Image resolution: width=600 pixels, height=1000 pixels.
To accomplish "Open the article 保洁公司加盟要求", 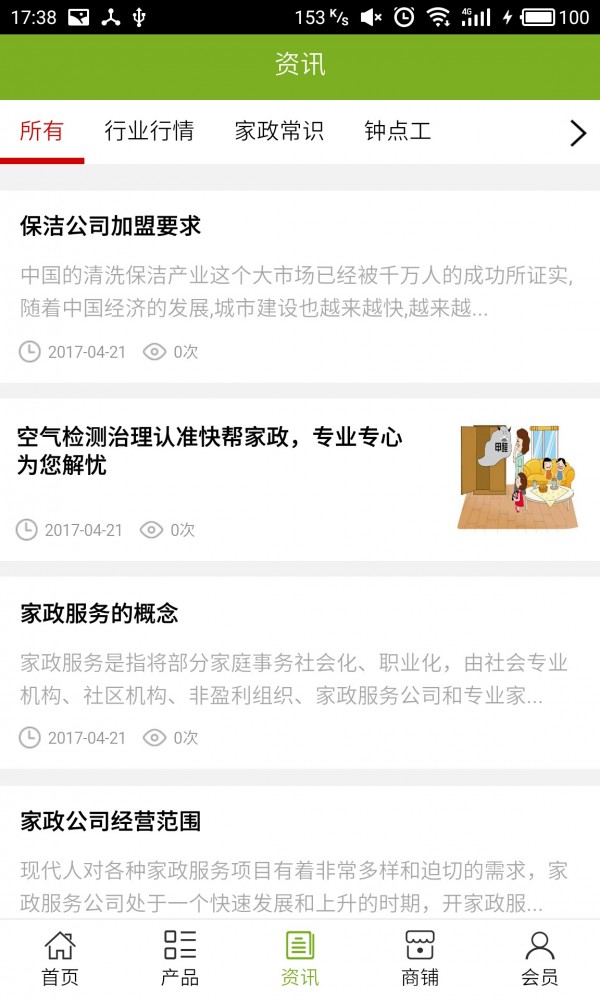I will tap(110, 226).
